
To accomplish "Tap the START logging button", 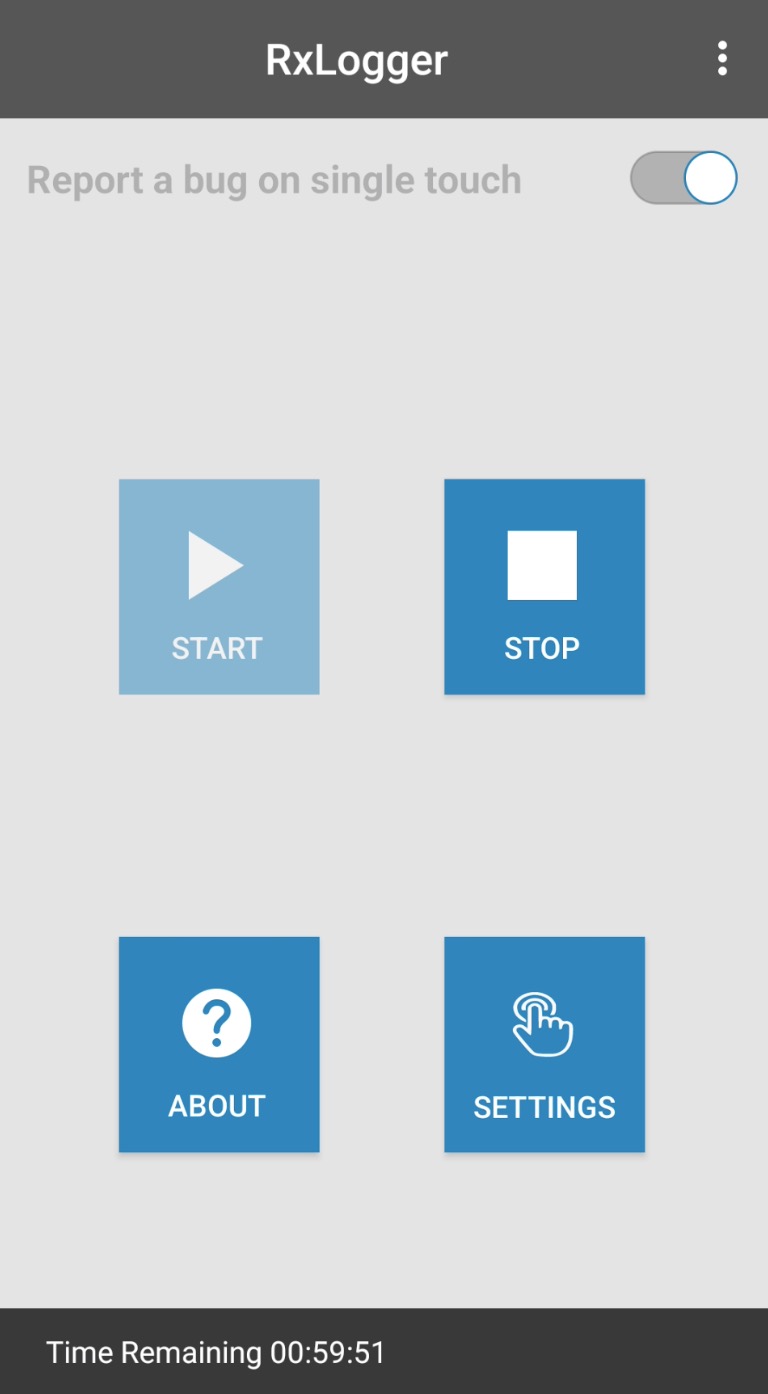I will pos(219,587).
